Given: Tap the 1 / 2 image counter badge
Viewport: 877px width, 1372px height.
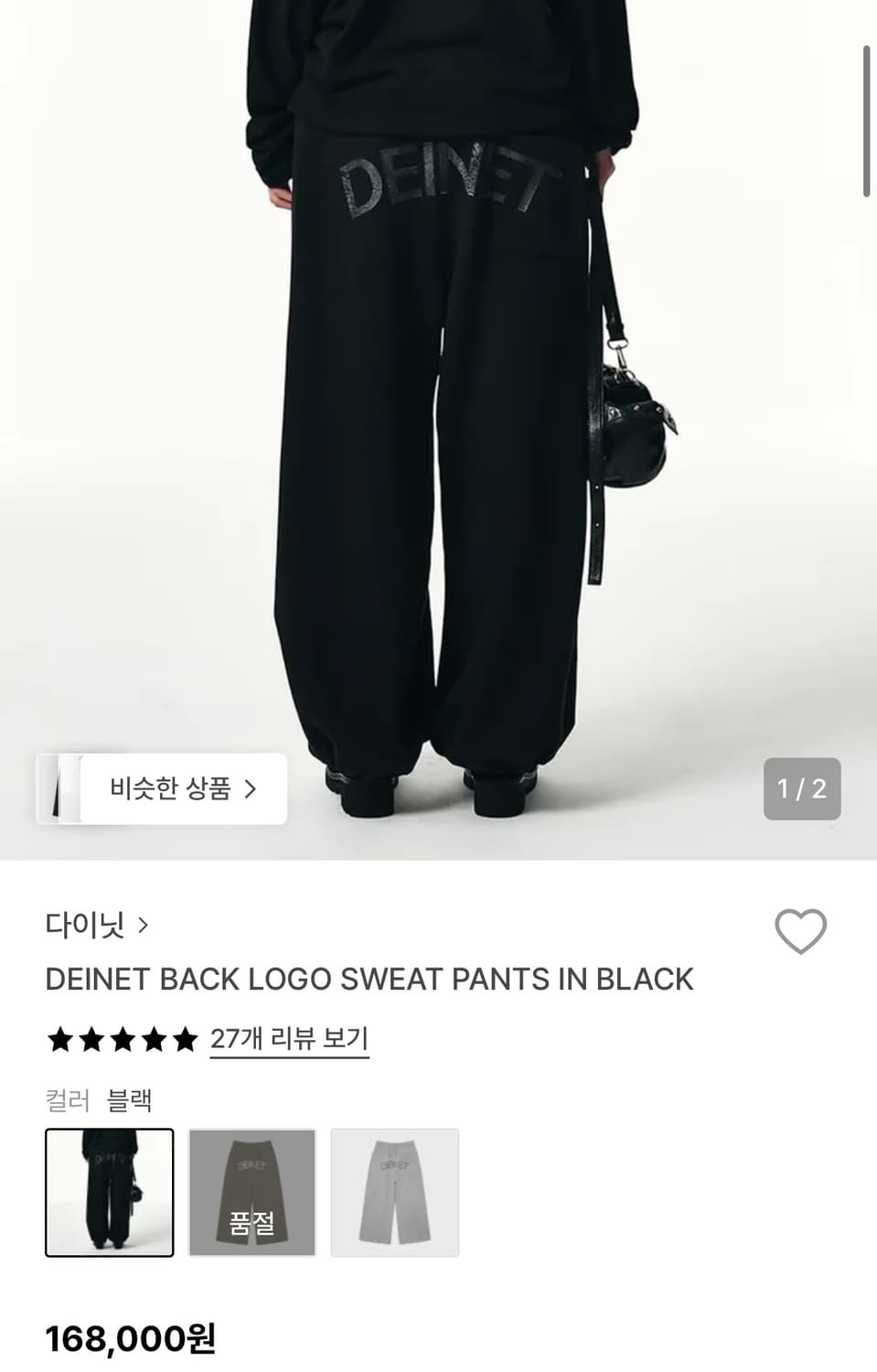Looking at the screenshot, I should pyautogui.click(x=802, y=790).
